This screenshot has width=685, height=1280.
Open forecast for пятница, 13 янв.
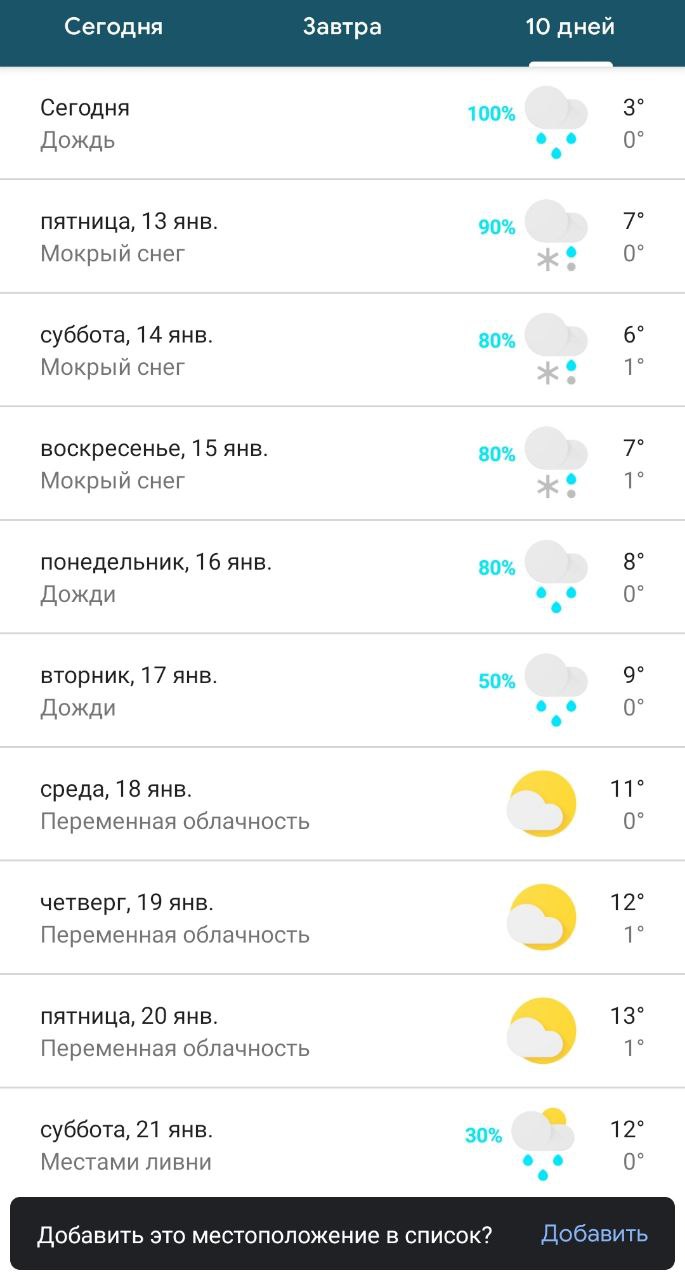(x=342, y=237)
